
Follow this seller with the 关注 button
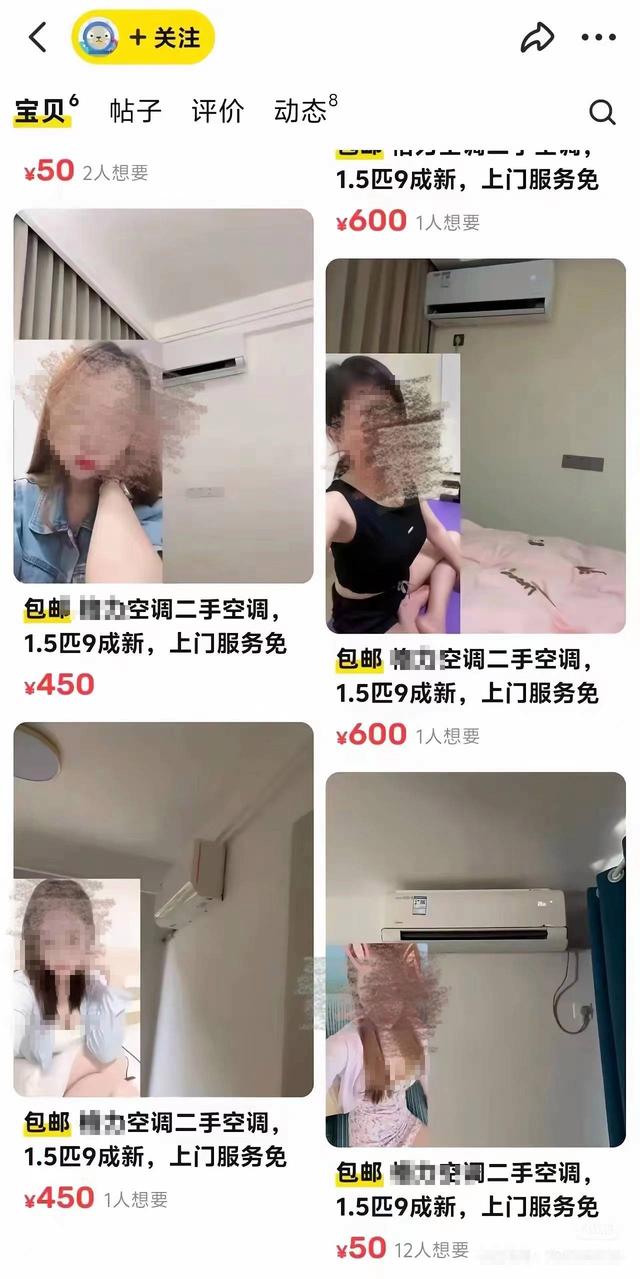pos(164,38)
